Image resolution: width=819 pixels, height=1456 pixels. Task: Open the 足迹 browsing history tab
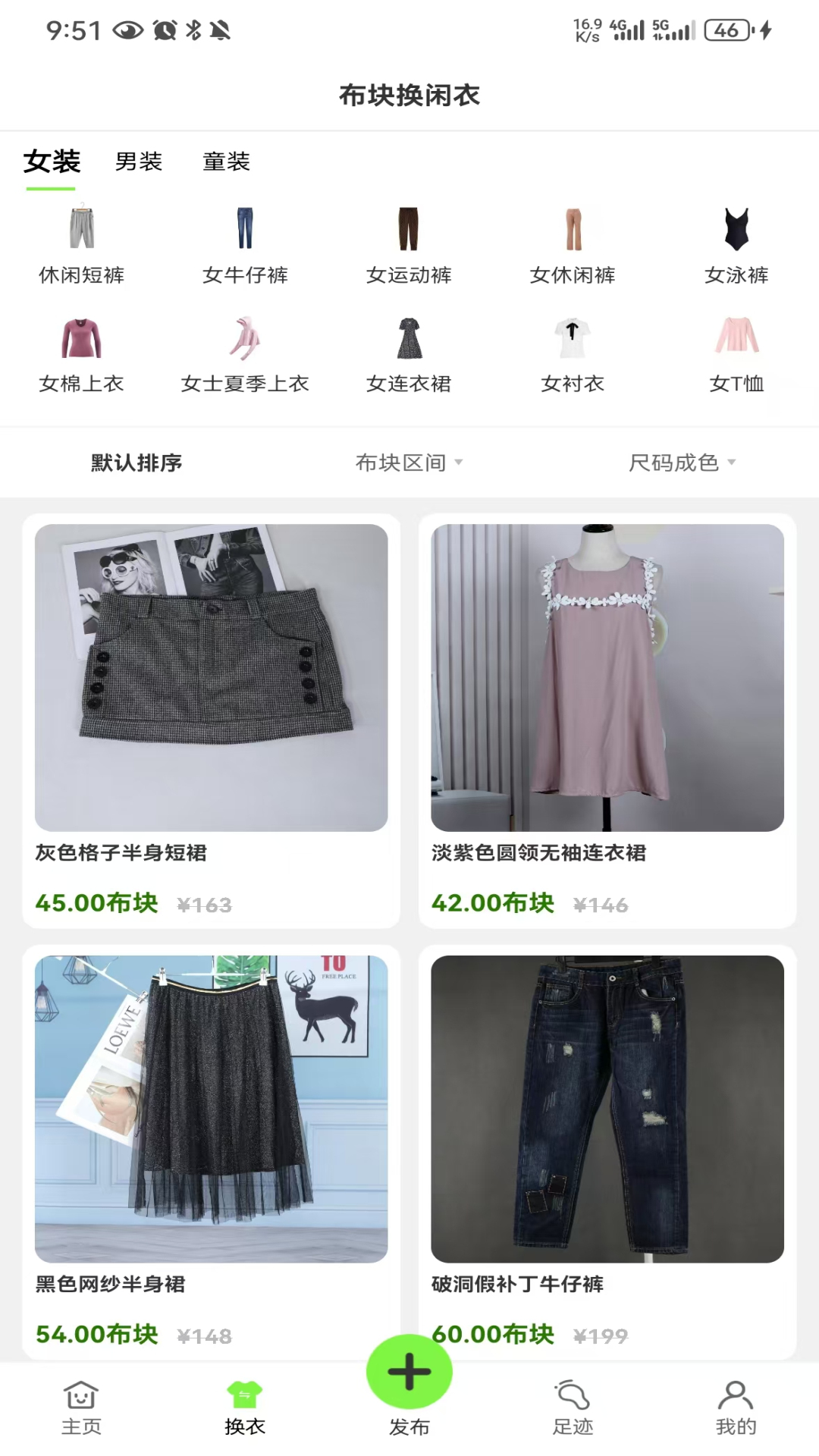click(573, 1408)
